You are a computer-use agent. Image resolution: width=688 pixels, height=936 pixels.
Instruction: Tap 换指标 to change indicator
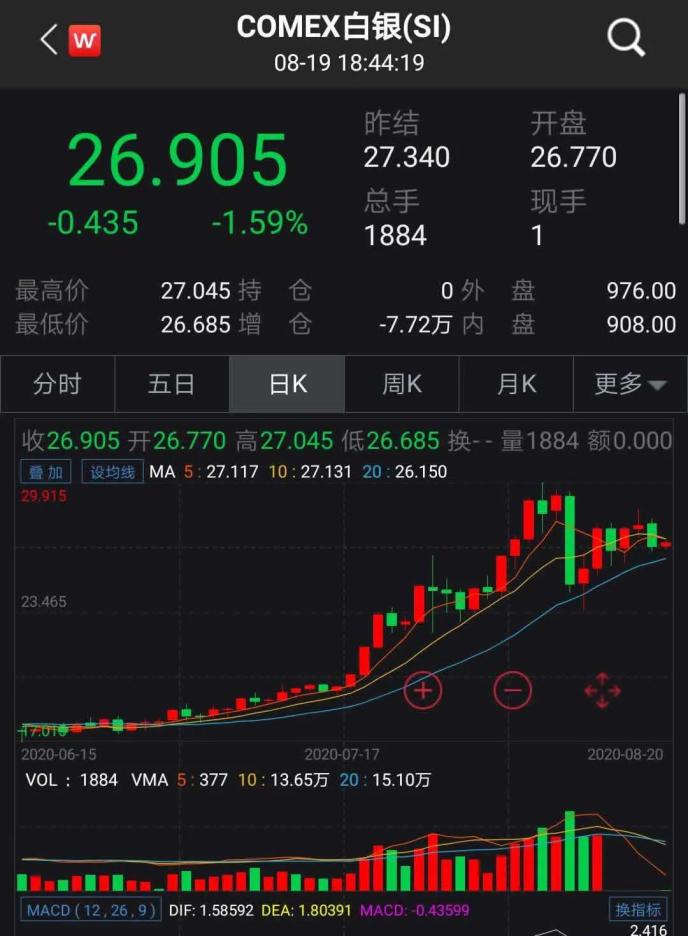(638, 910)
